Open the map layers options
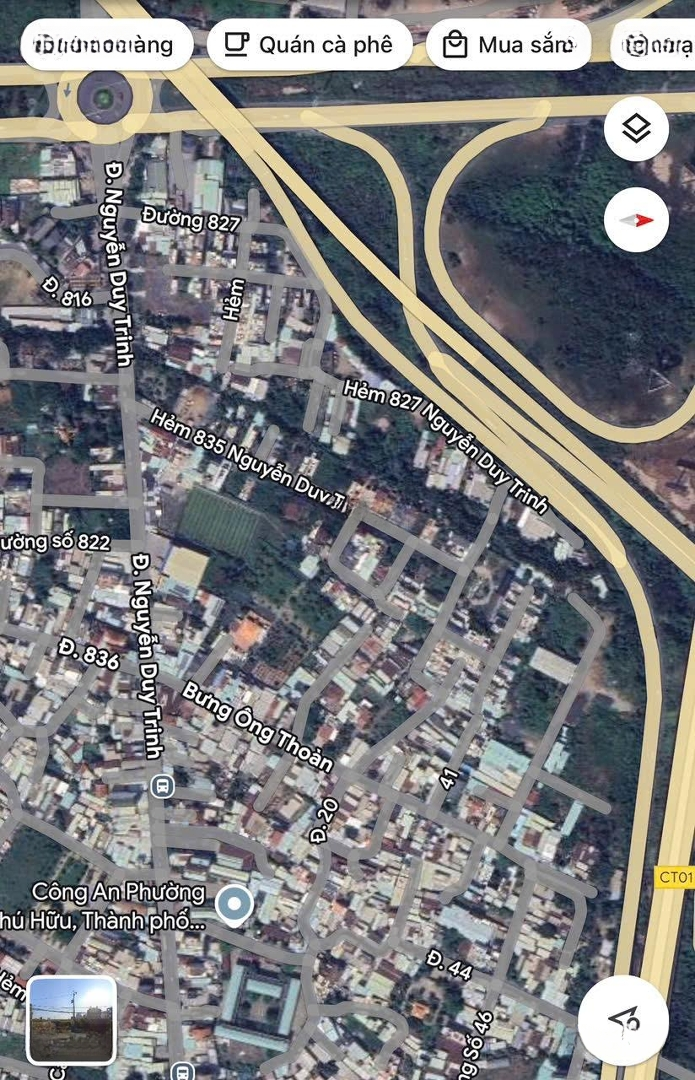Viewport: 695px width, 1080px height. click(637, 129)
